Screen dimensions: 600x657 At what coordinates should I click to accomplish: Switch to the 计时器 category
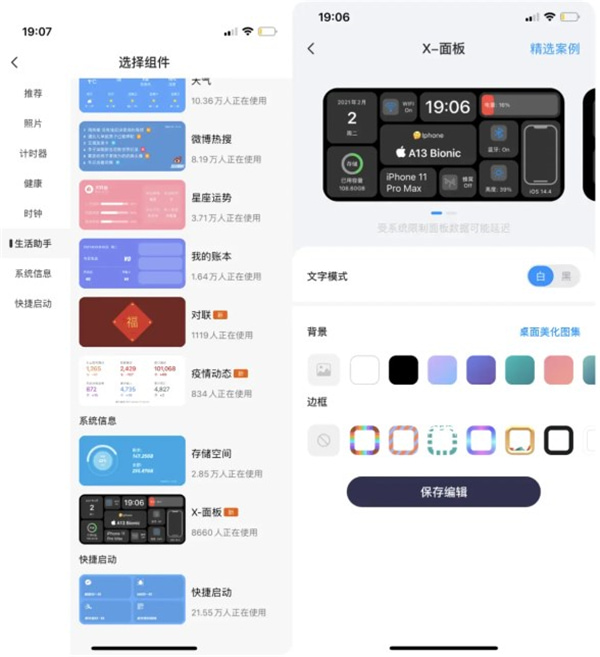coord(33,153)
